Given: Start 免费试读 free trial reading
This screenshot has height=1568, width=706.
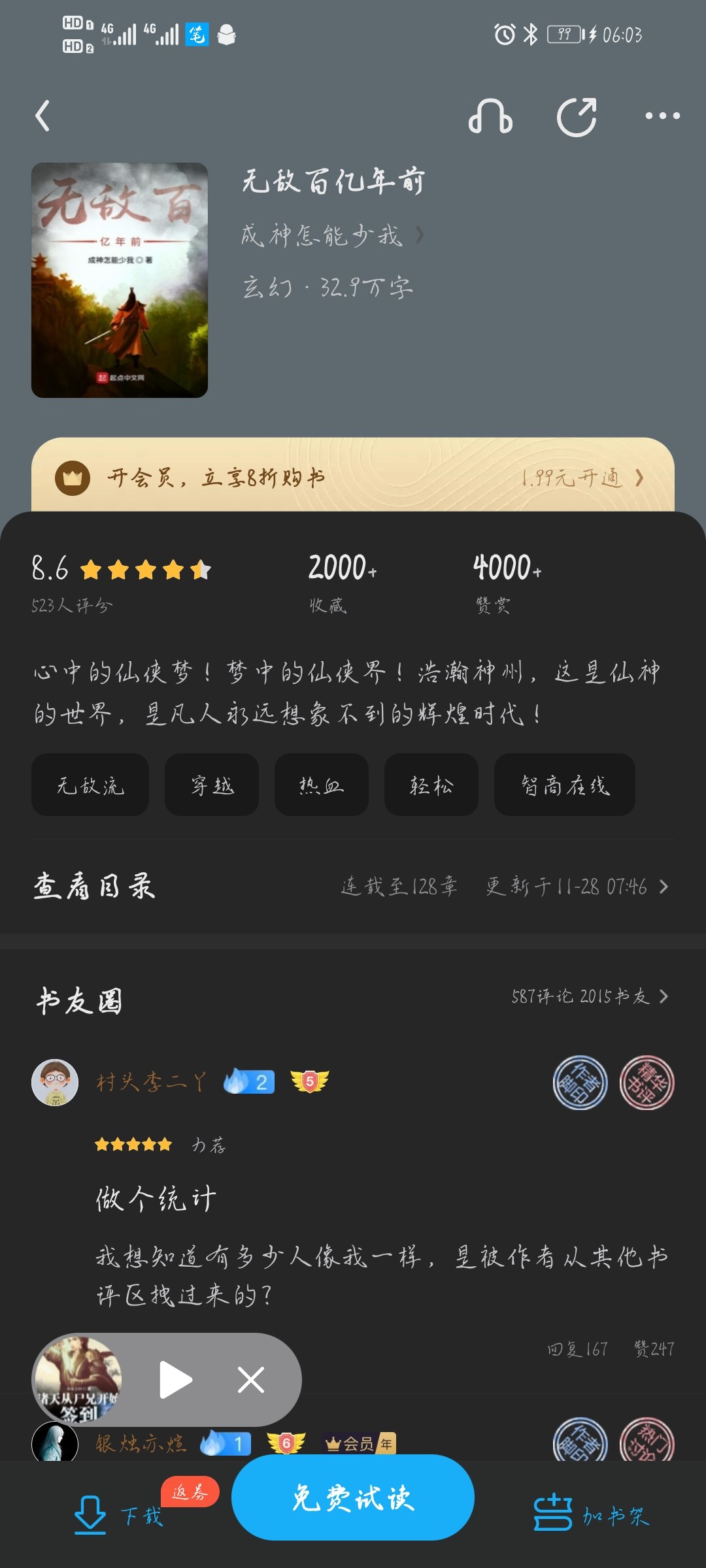Looking at the screenshot, I should pos(353,1497).
